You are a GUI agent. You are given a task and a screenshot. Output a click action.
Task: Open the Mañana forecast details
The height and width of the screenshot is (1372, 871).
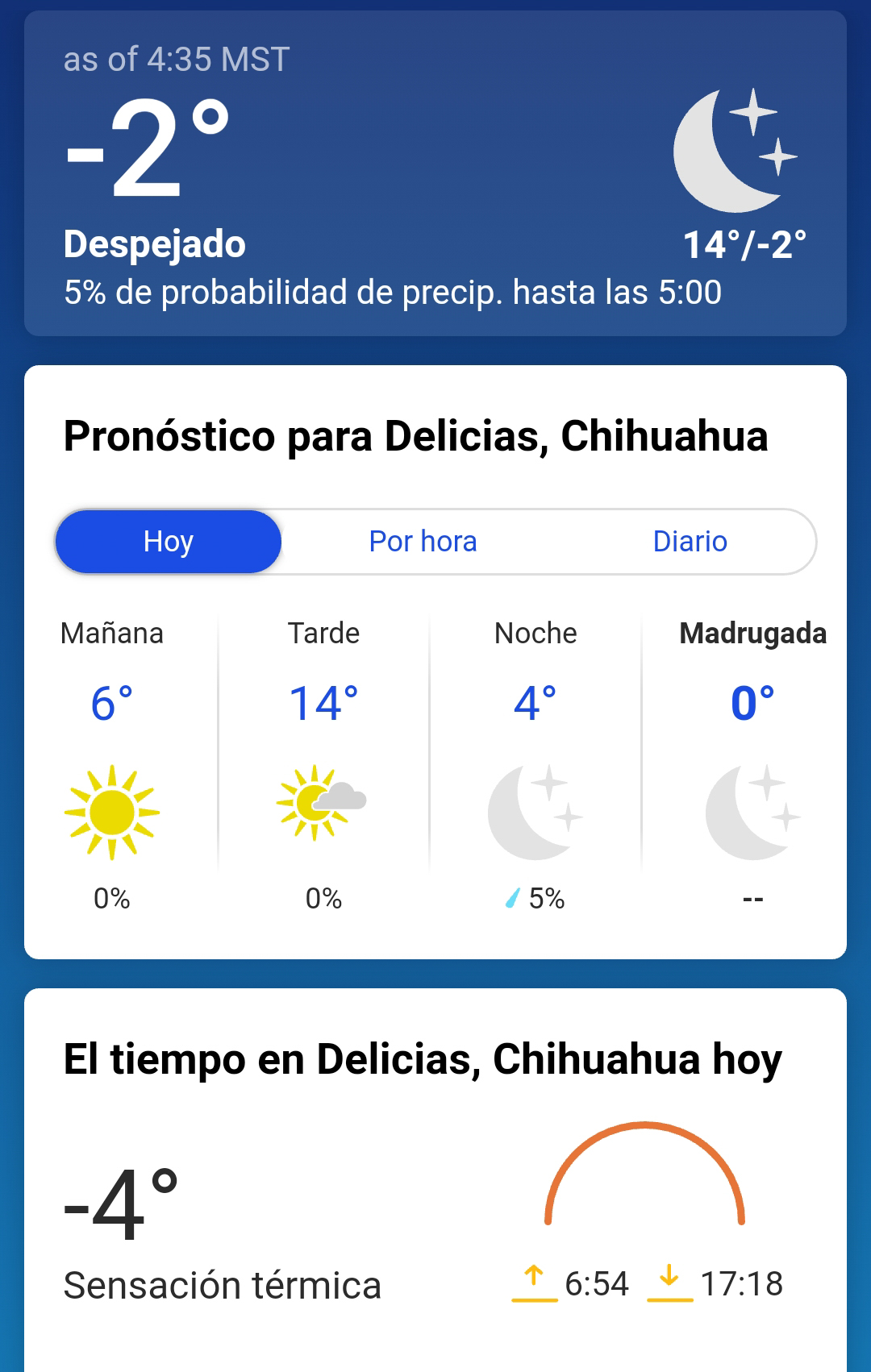click(112, 763)
